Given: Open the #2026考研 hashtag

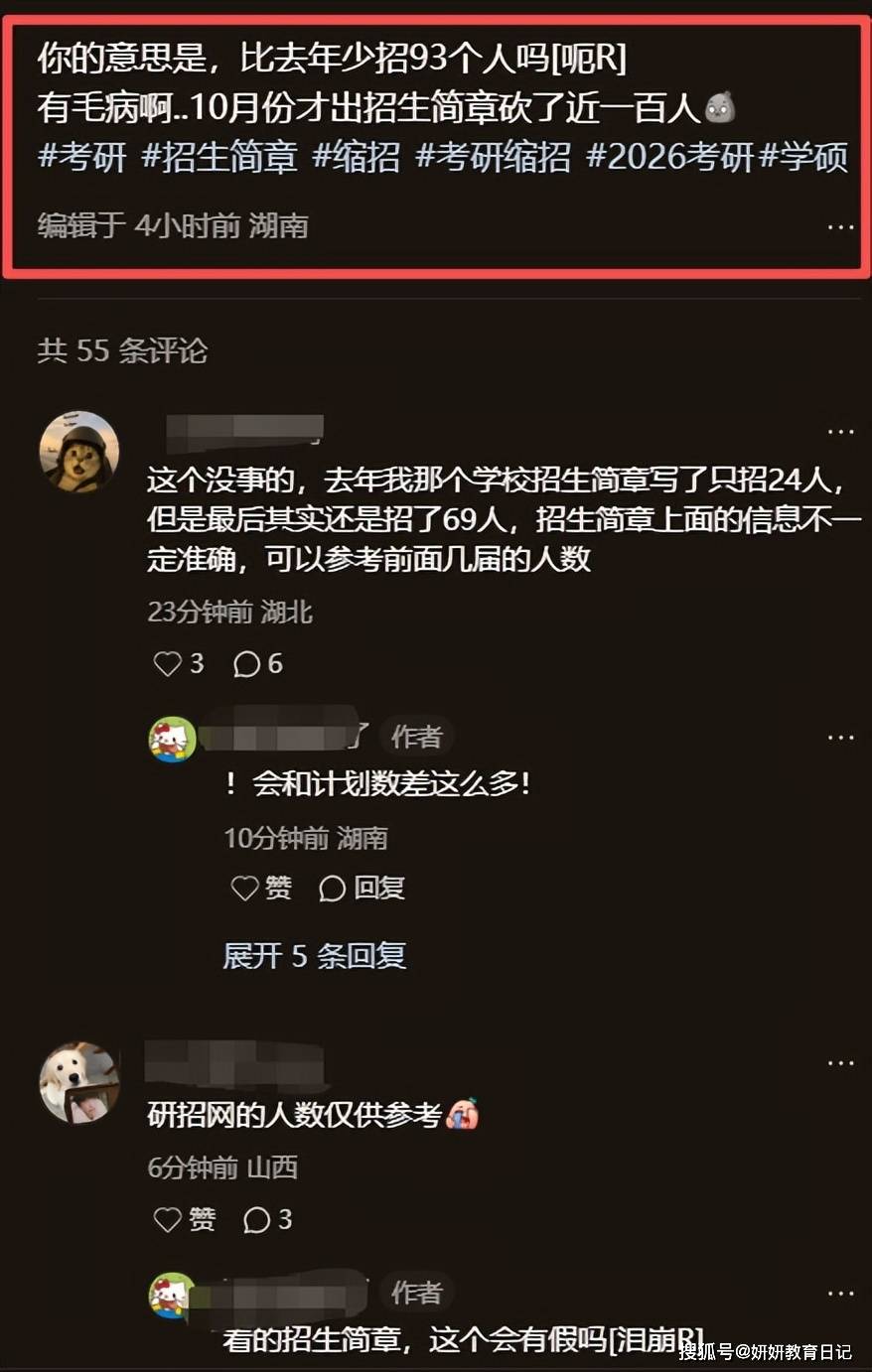Looking at the screenshot, I should 670,157.
